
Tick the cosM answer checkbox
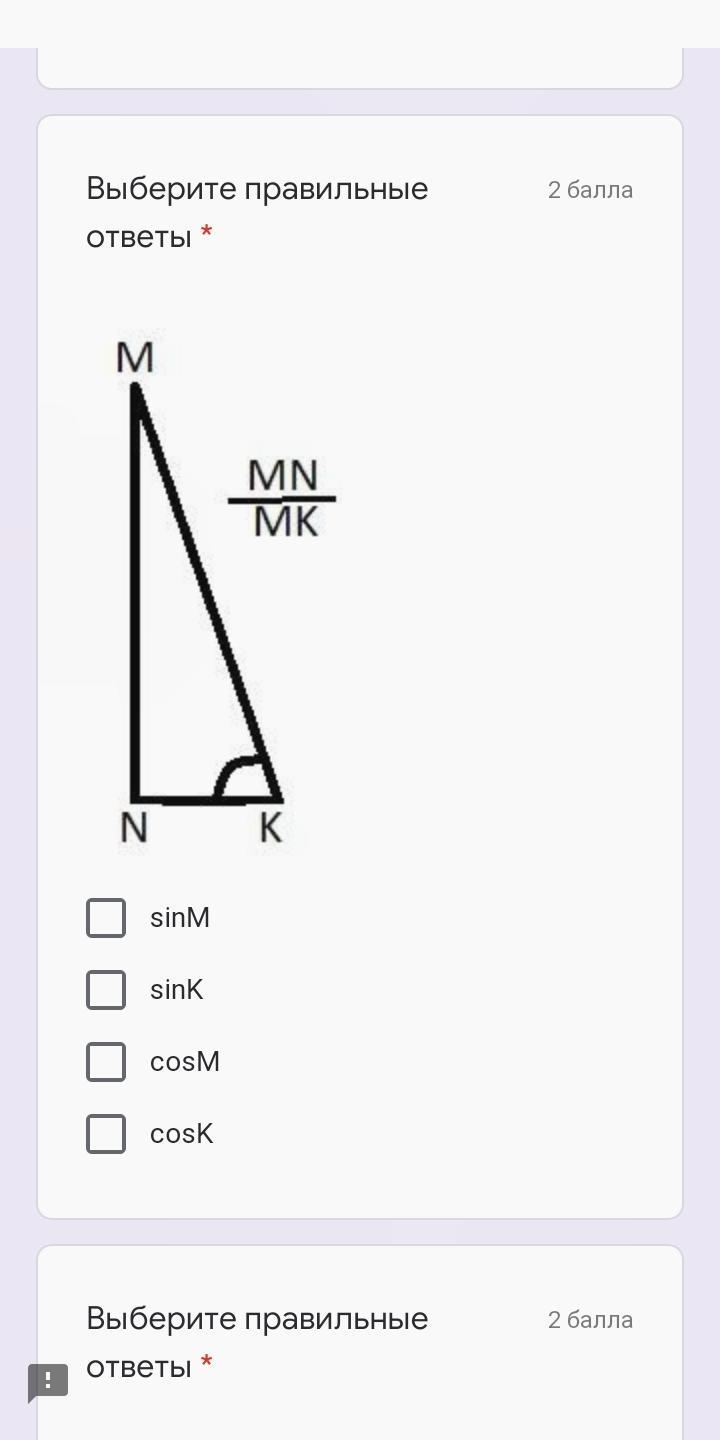pos(106,1062)
